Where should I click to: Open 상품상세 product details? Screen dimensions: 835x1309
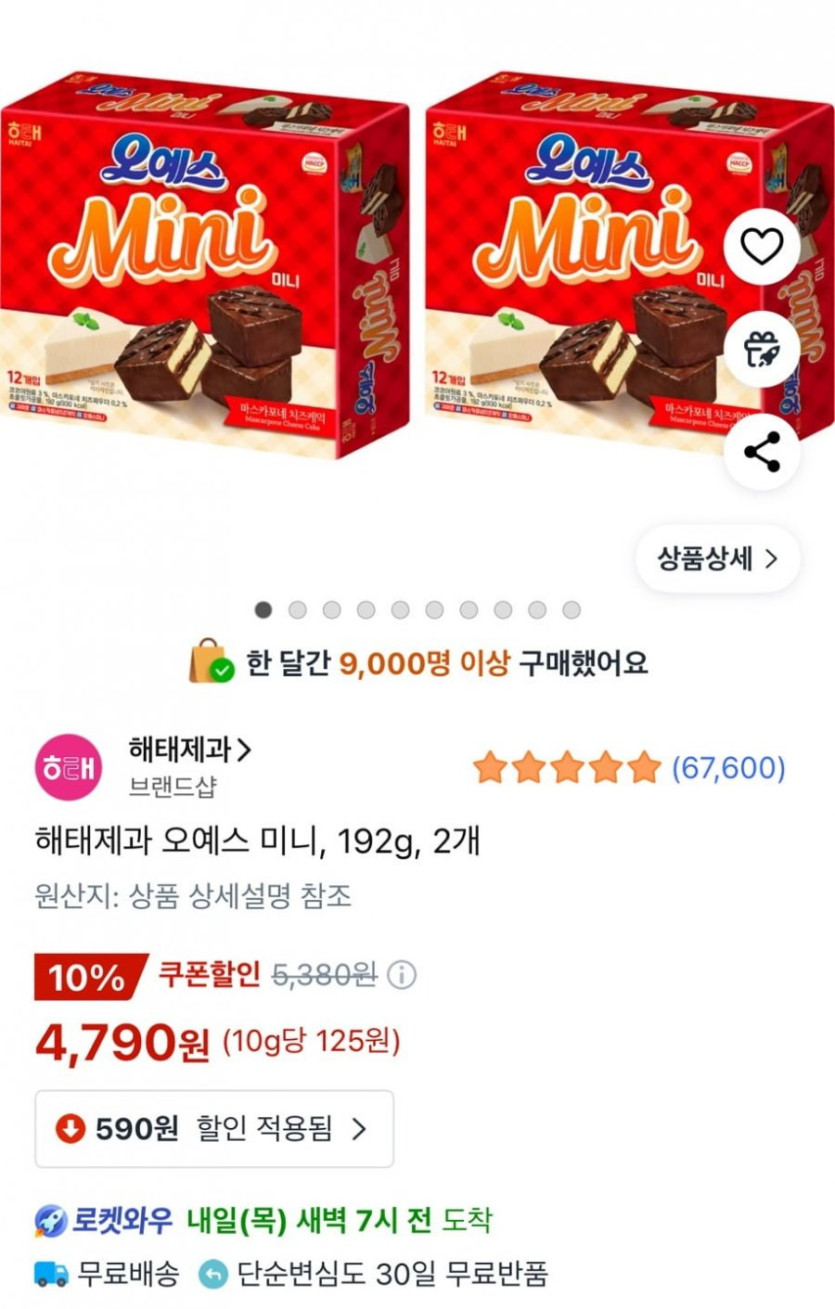point(717,559)
